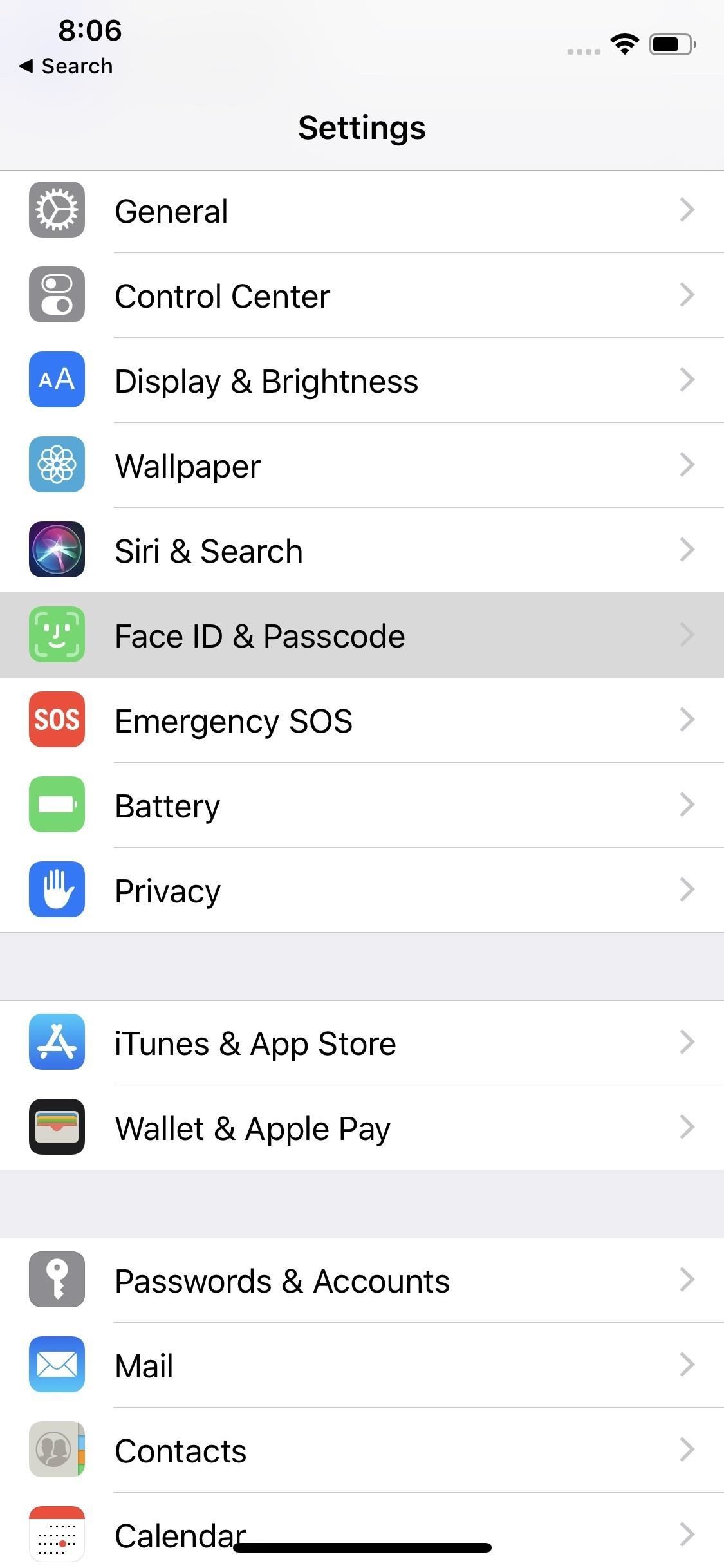Viewport: 724px width, 1568px height.
Task: Select the green Face ID & Passcode icon
Action: pyautogui.click(x=56, y=635)
